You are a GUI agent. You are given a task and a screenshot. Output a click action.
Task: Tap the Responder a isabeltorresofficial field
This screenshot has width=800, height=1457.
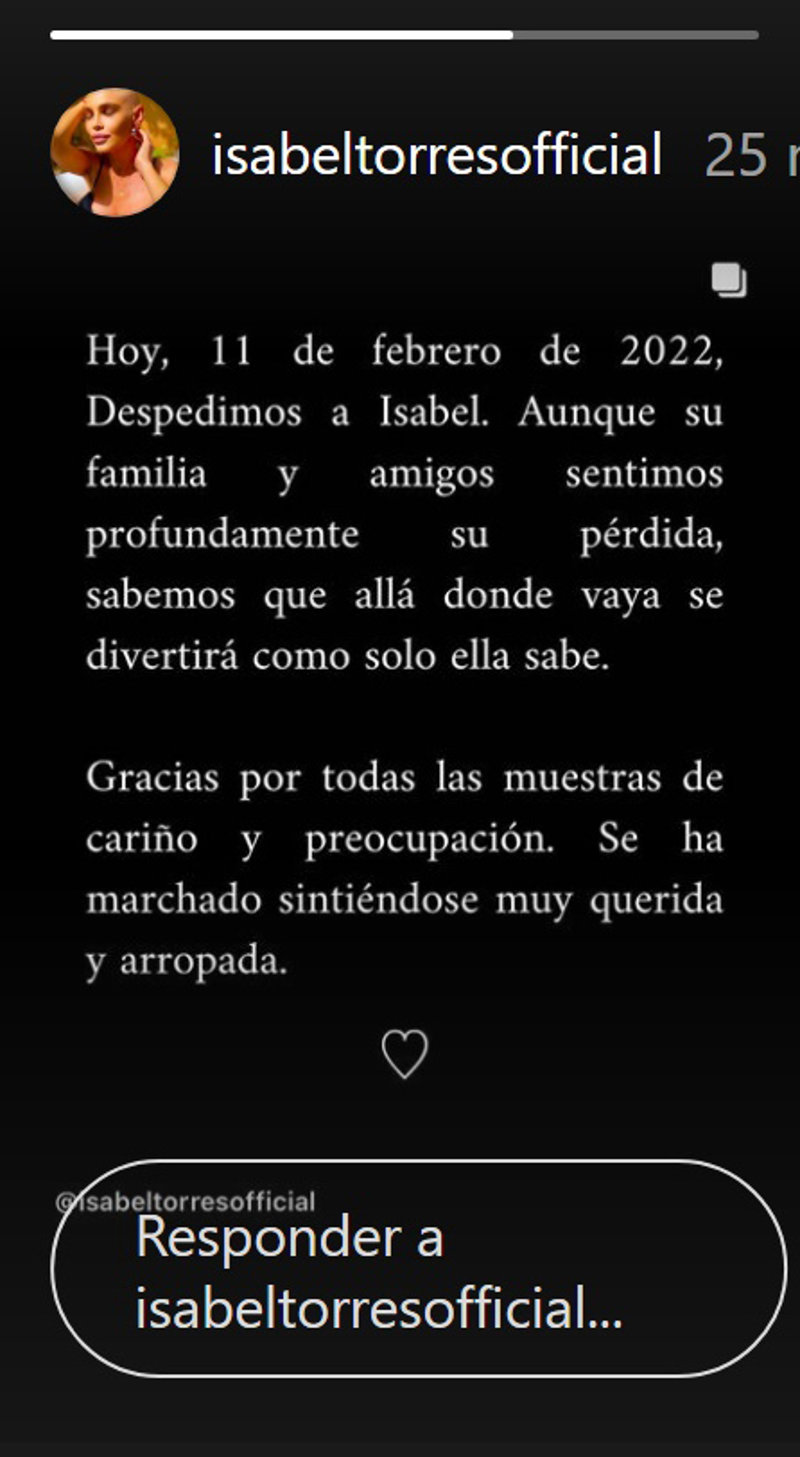418,1270
